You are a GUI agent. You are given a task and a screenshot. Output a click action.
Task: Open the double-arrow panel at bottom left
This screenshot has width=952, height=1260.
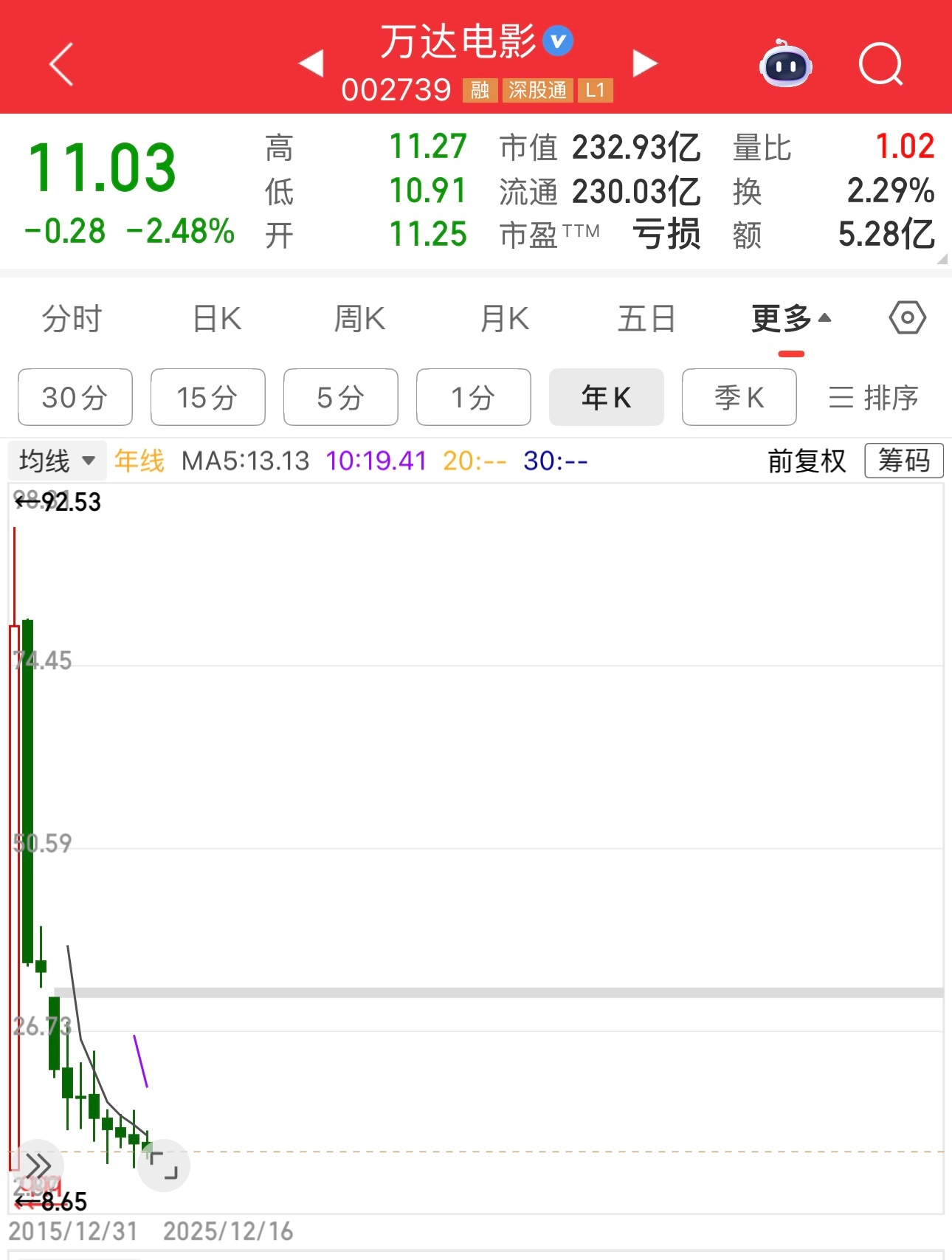(x=38, y=1165)
